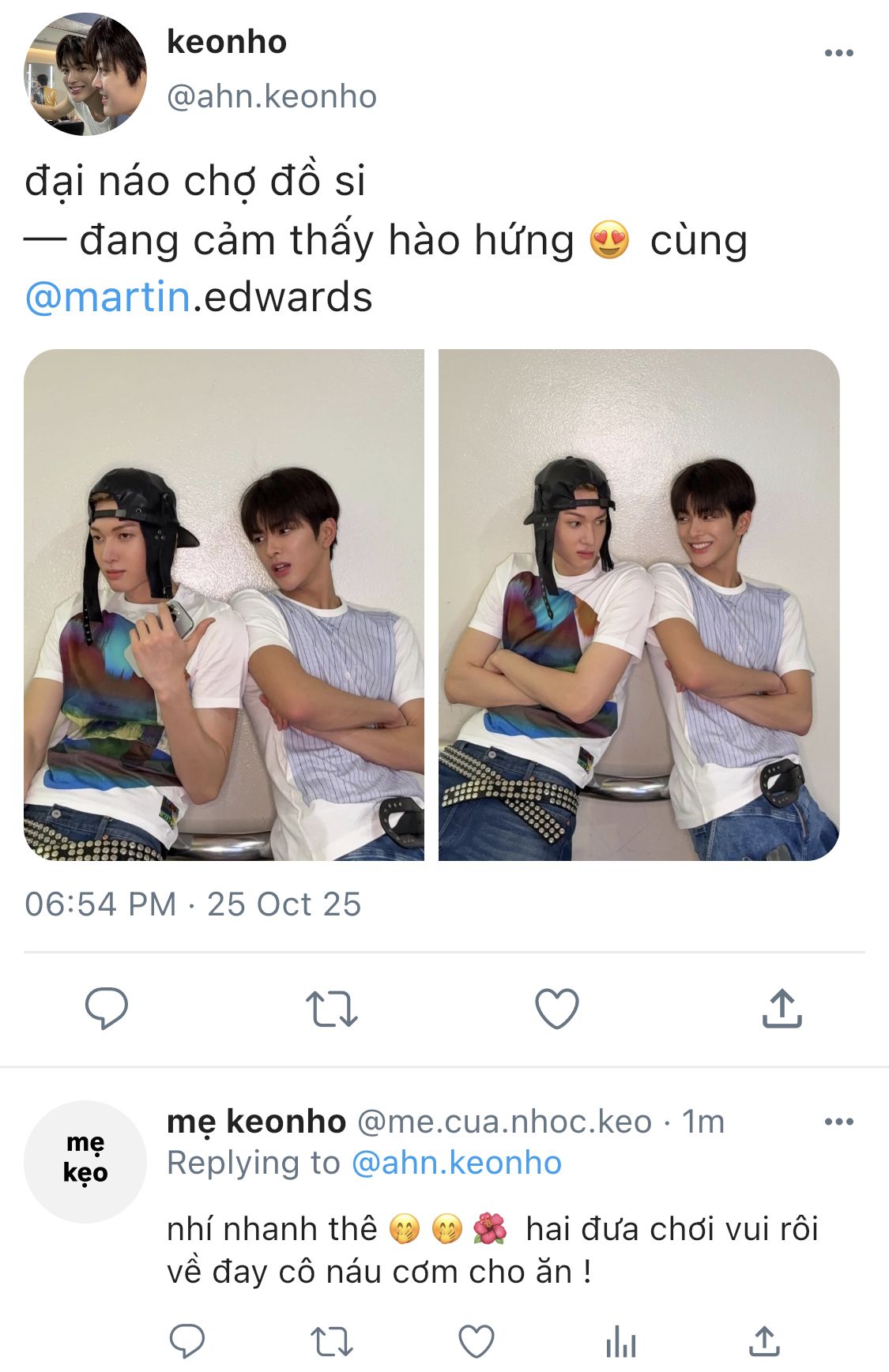The width and height of the screenshot is (889, 1372).
Task: View the second photo in the post
Action: 638,604
